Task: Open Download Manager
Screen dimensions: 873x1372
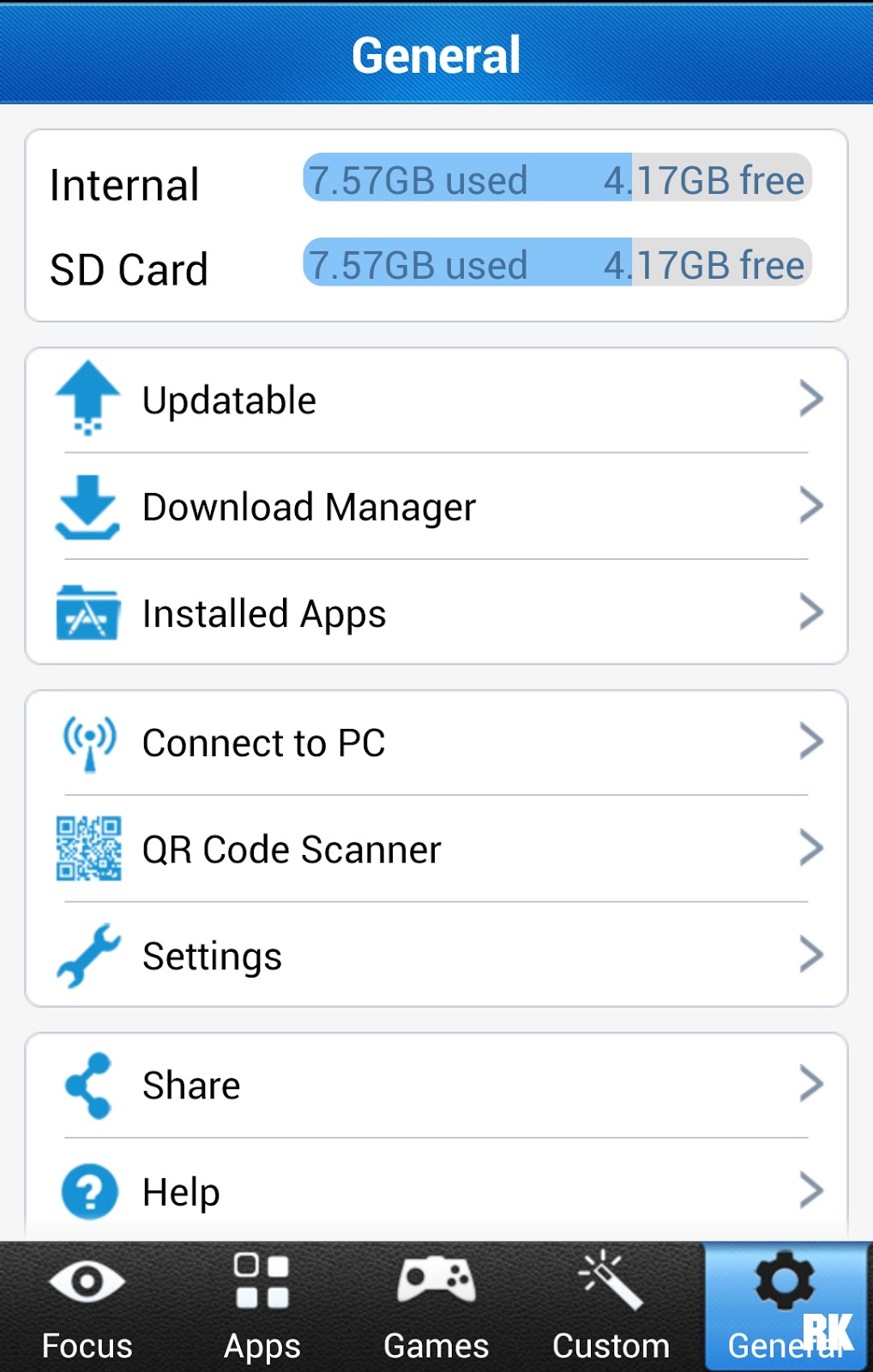Action: pos(436,507)
